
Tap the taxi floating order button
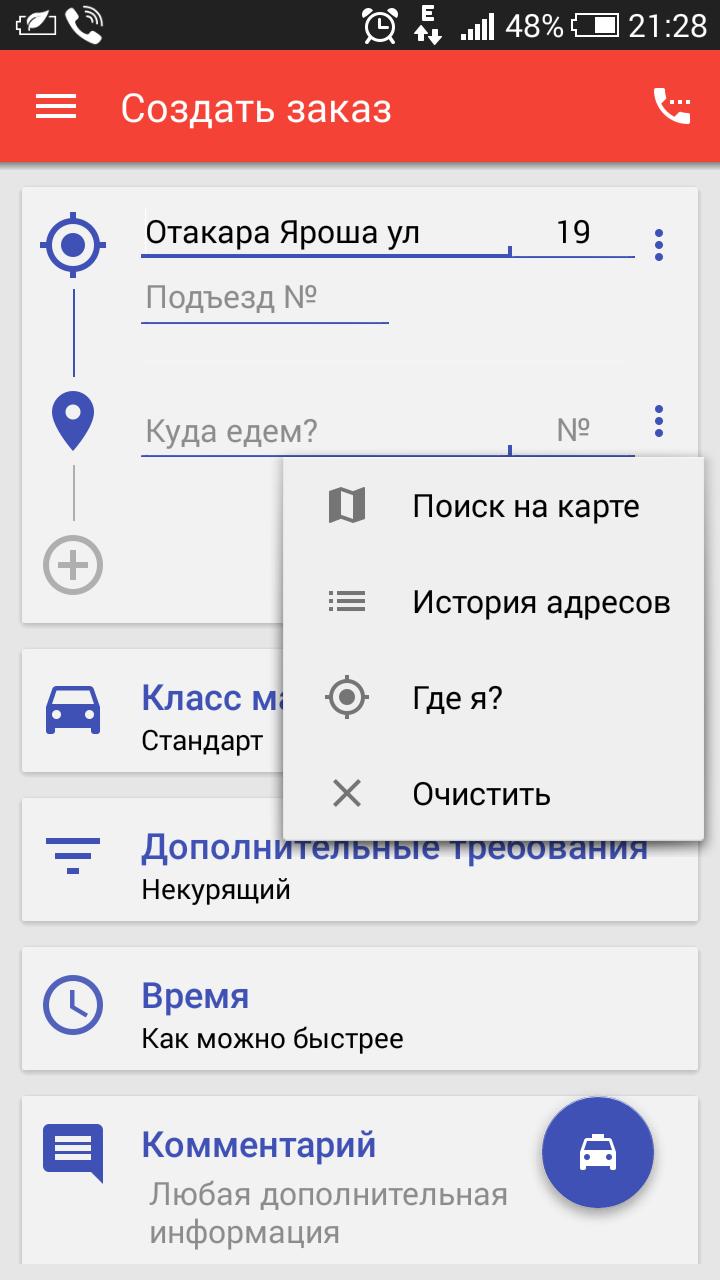(x=598, y=1153)
